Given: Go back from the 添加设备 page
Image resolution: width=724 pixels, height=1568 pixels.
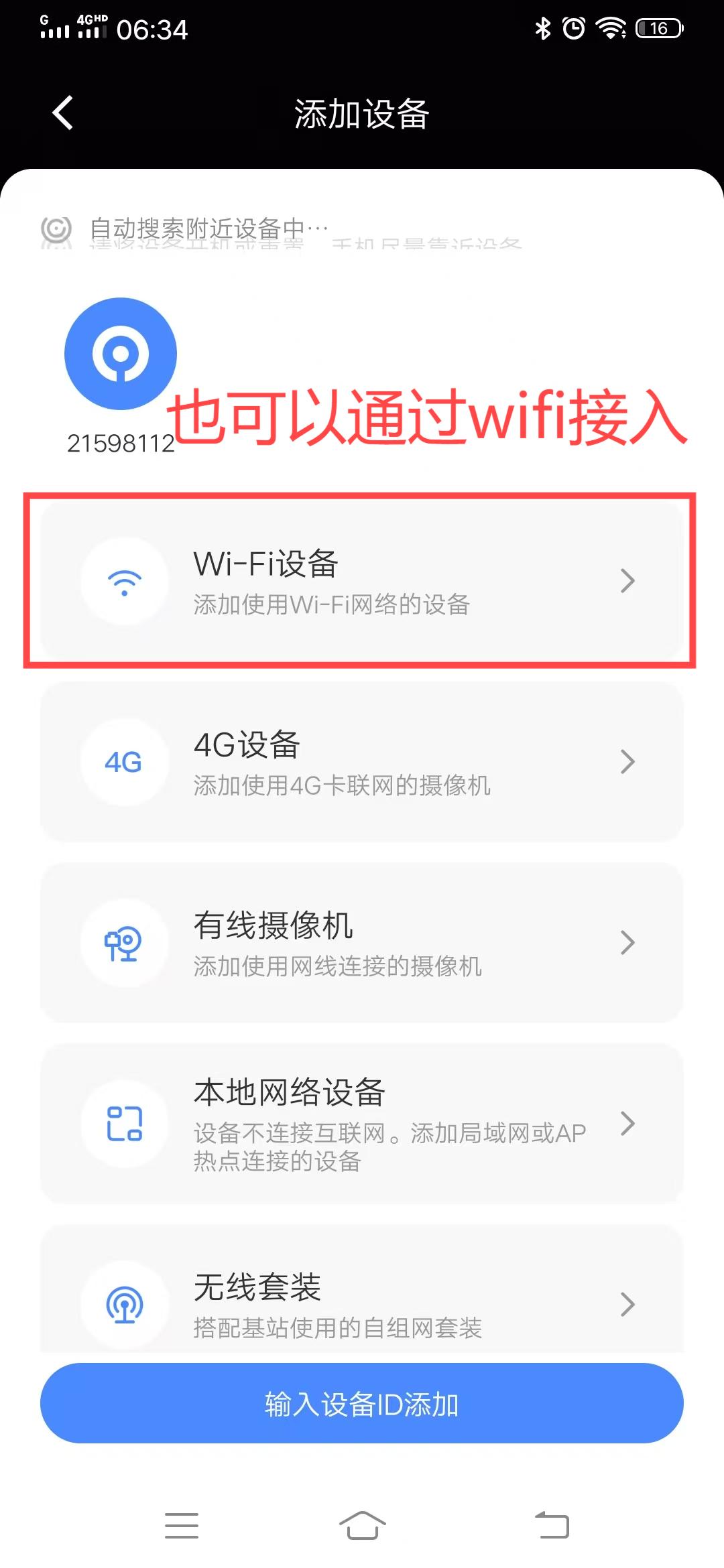Looking at the screenshot, I should 63,113.
